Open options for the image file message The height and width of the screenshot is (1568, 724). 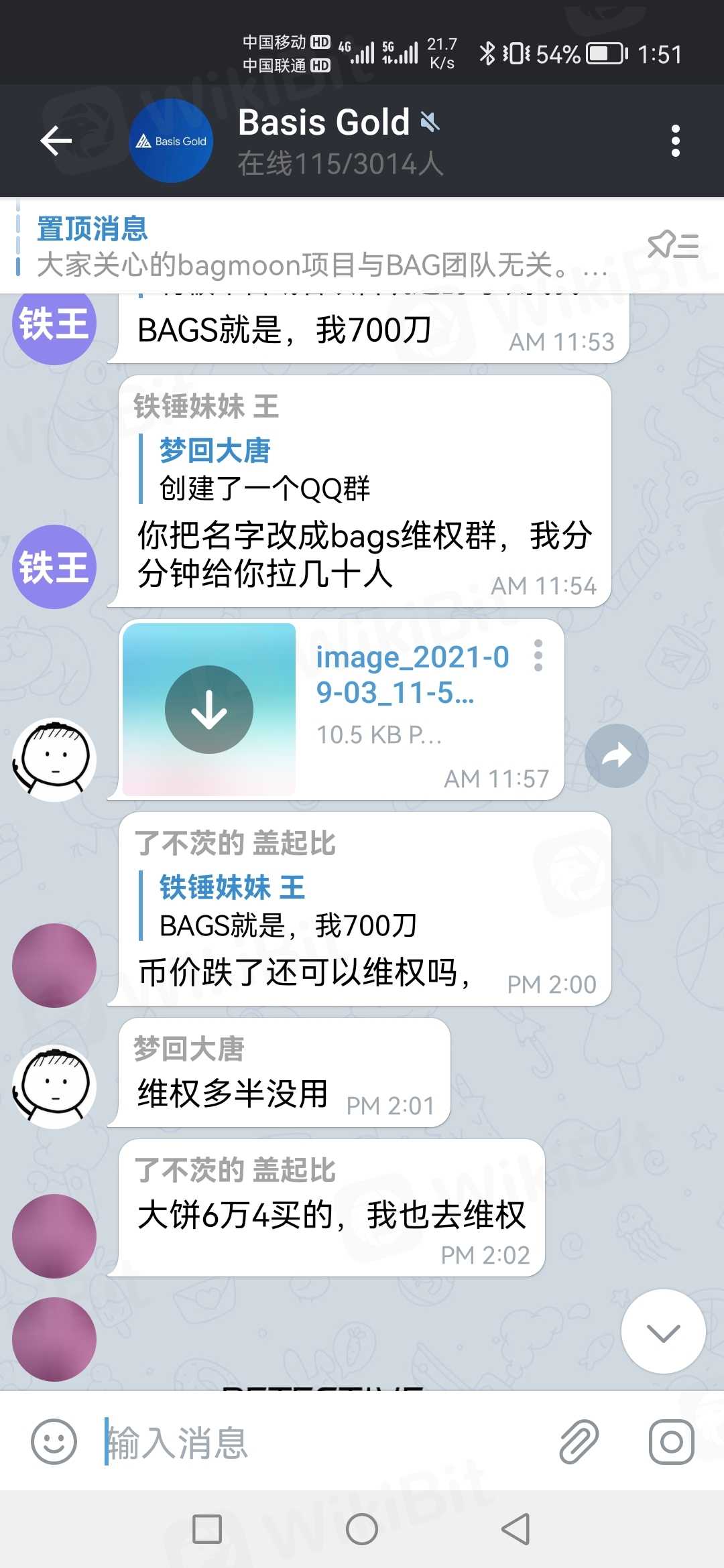(x=538, y=655)
